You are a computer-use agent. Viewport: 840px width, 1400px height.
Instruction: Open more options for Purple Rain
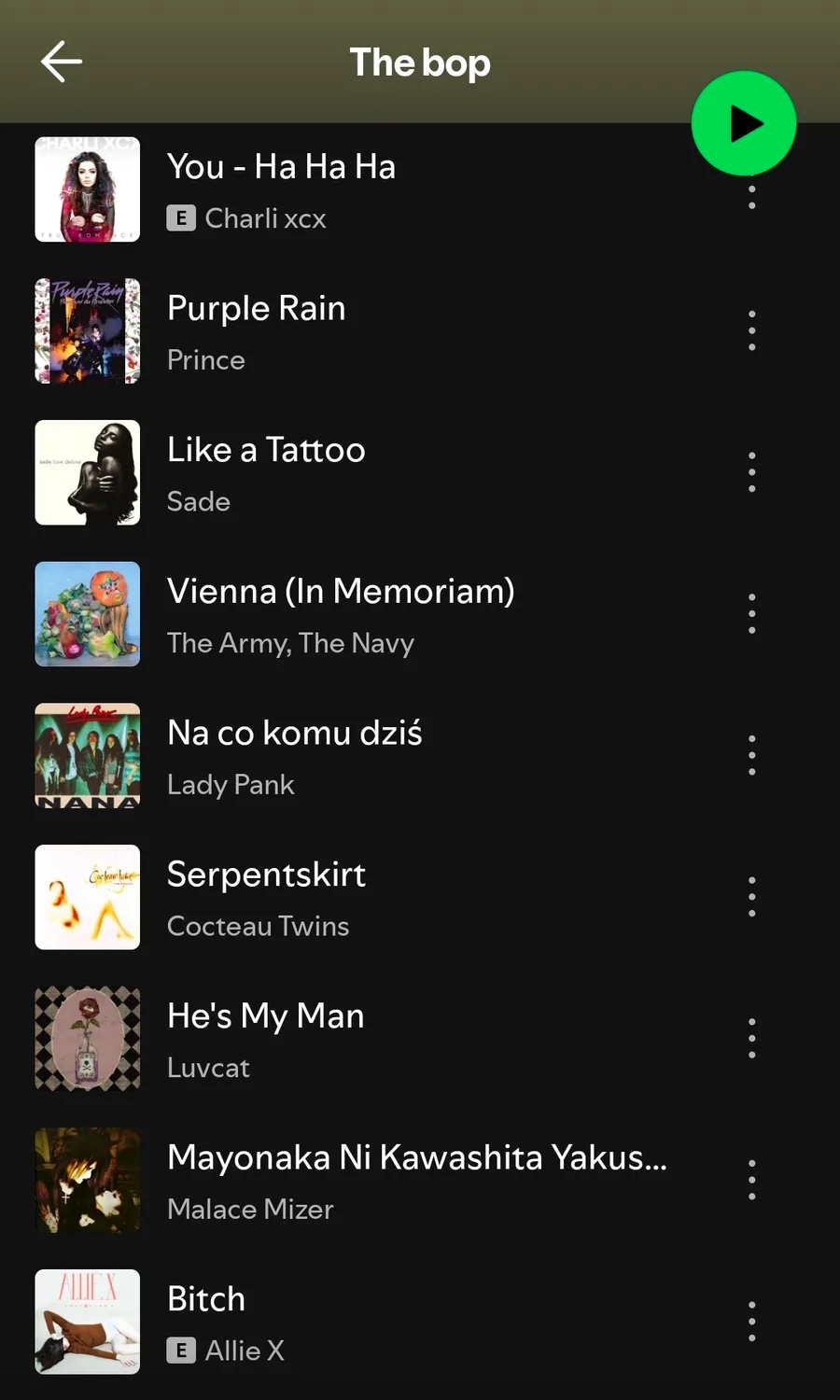click(x=751, y=331)
